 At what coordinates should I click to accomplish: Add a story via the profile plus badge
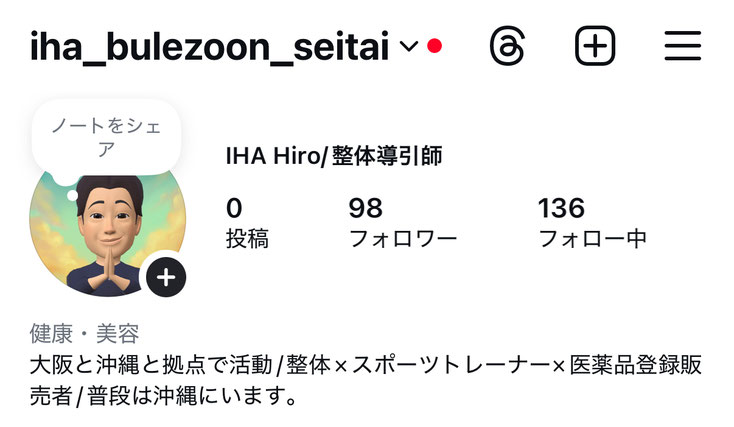pyautogui.click(x=166, y=277)
